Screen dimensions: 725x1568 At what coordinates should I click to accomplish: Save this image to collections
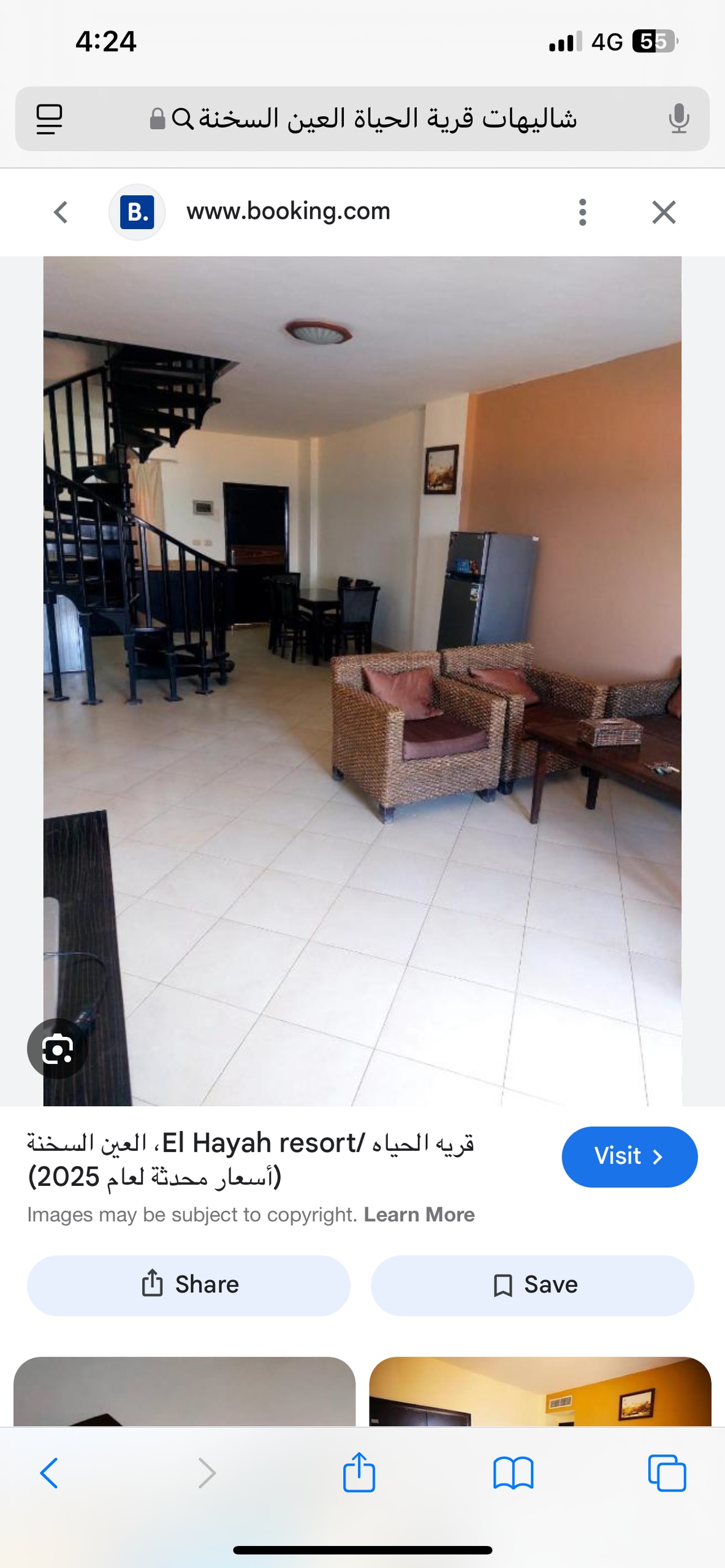tap(532, 1284)
